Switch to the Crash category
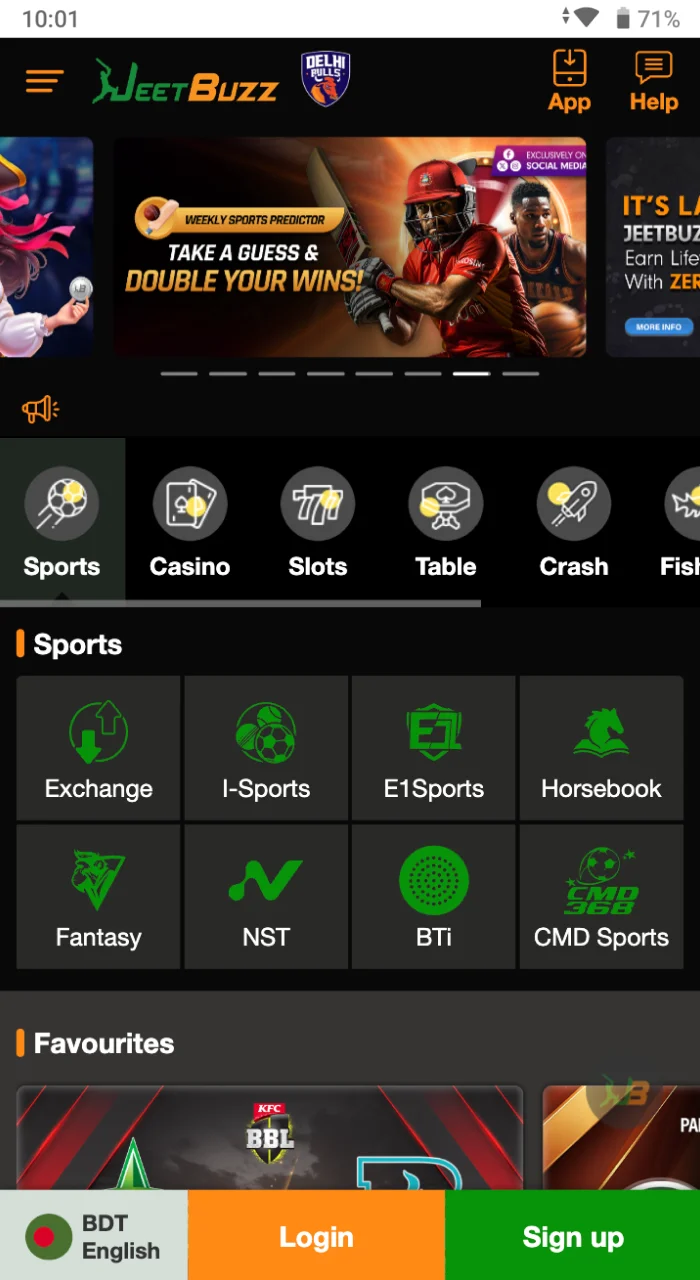 pyautogui.click(x=573, y=522)
